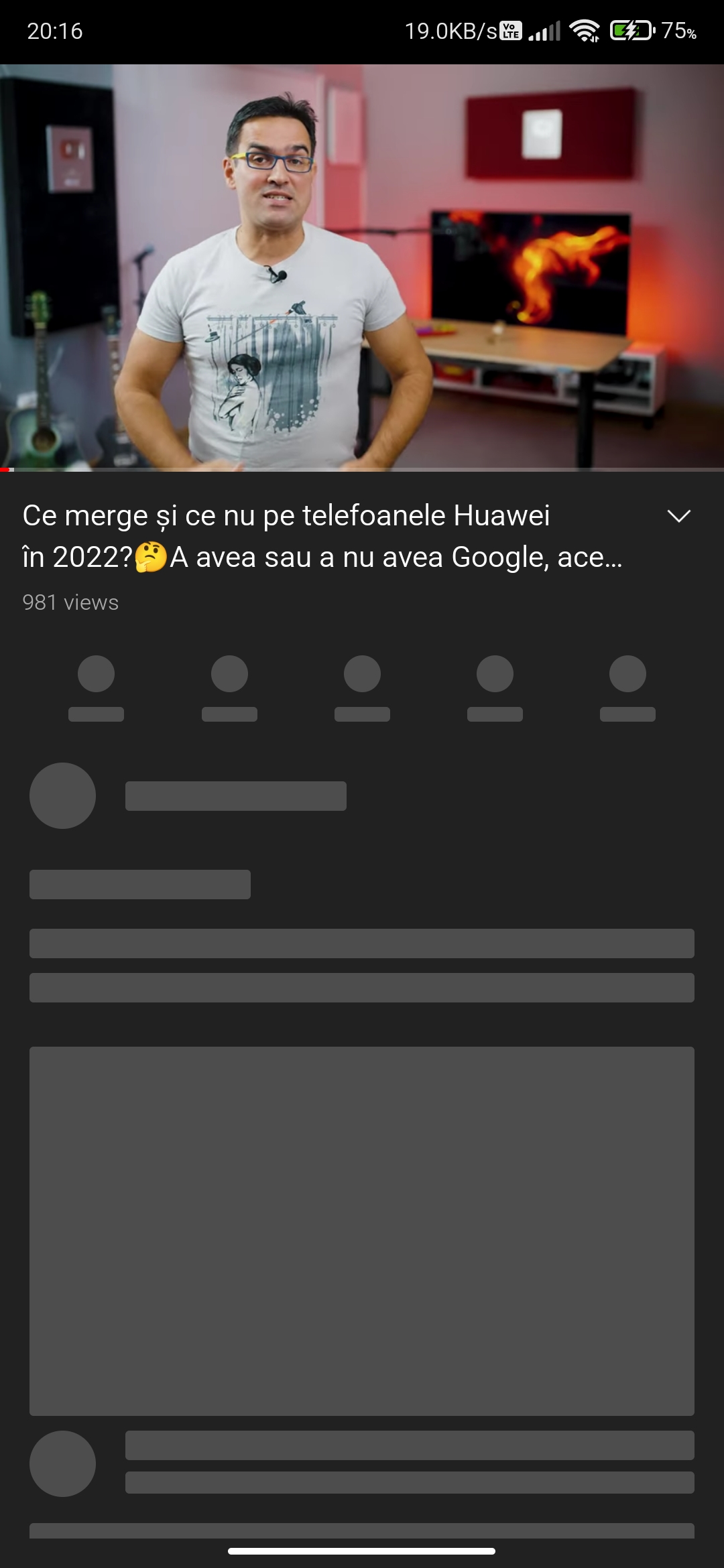Expand the video description with the chevron
The width and height of the screenshot is (724, 1568).
[x=678, y=516]
